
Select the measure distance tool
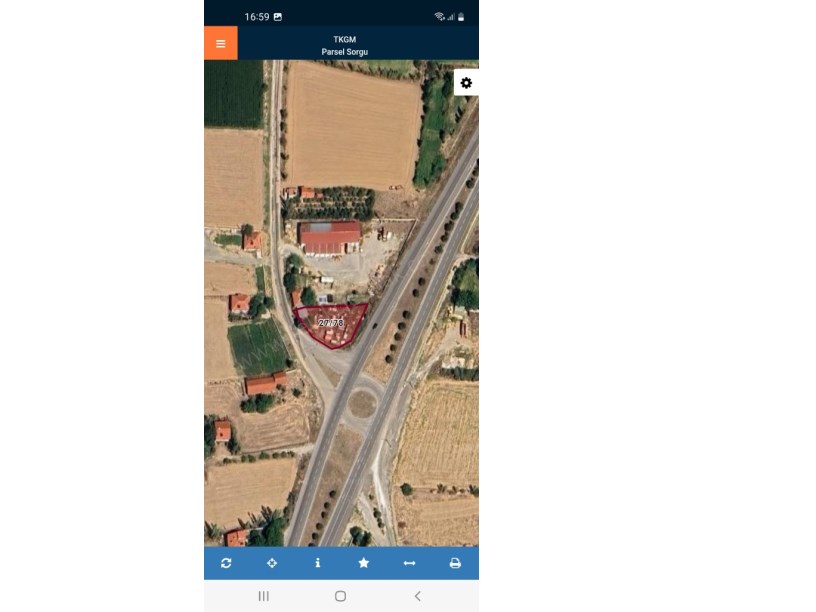pyautogui.click(x=409, y=563)
